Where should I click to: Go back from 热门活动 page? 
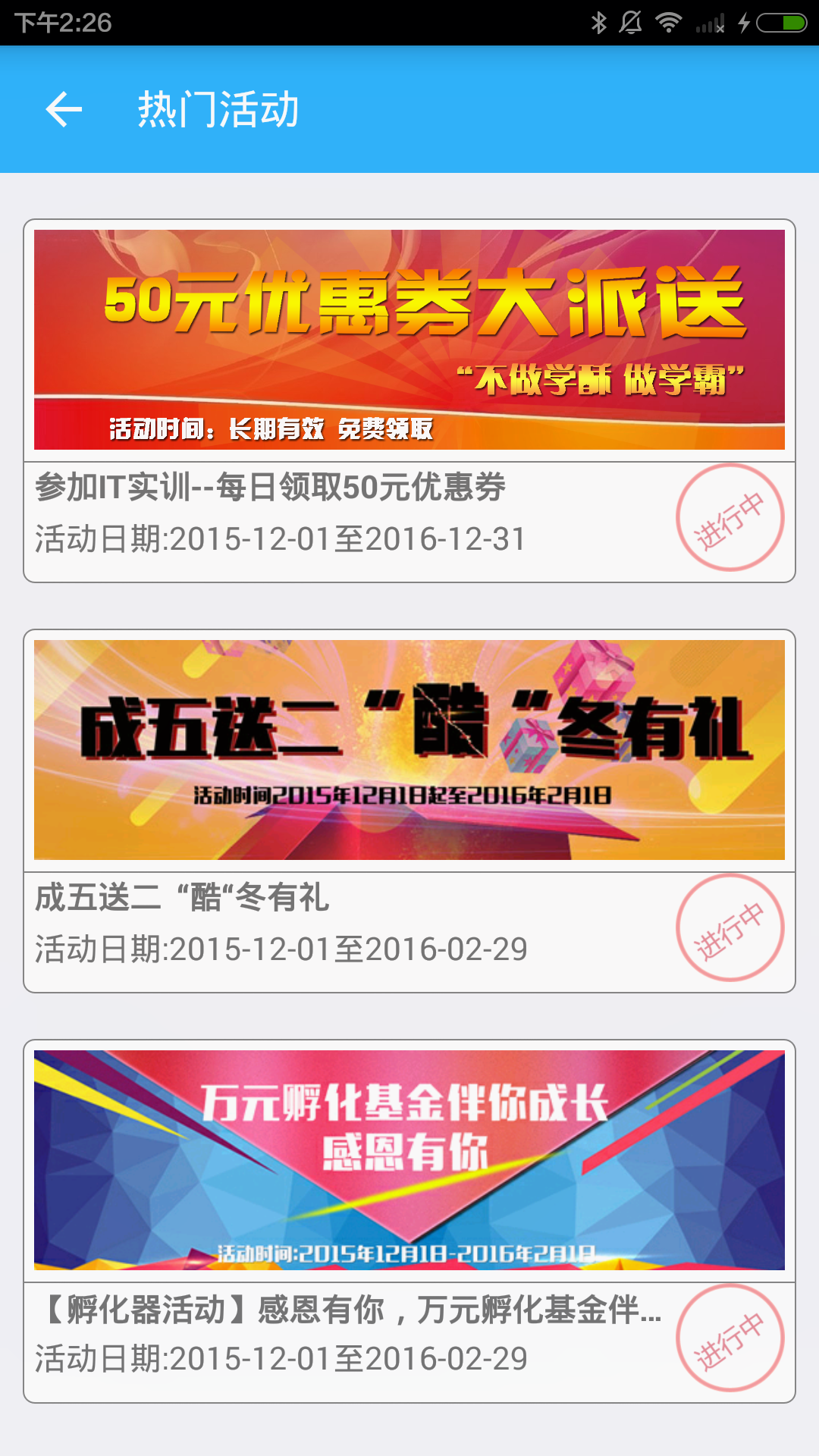[x=64, y=110]
